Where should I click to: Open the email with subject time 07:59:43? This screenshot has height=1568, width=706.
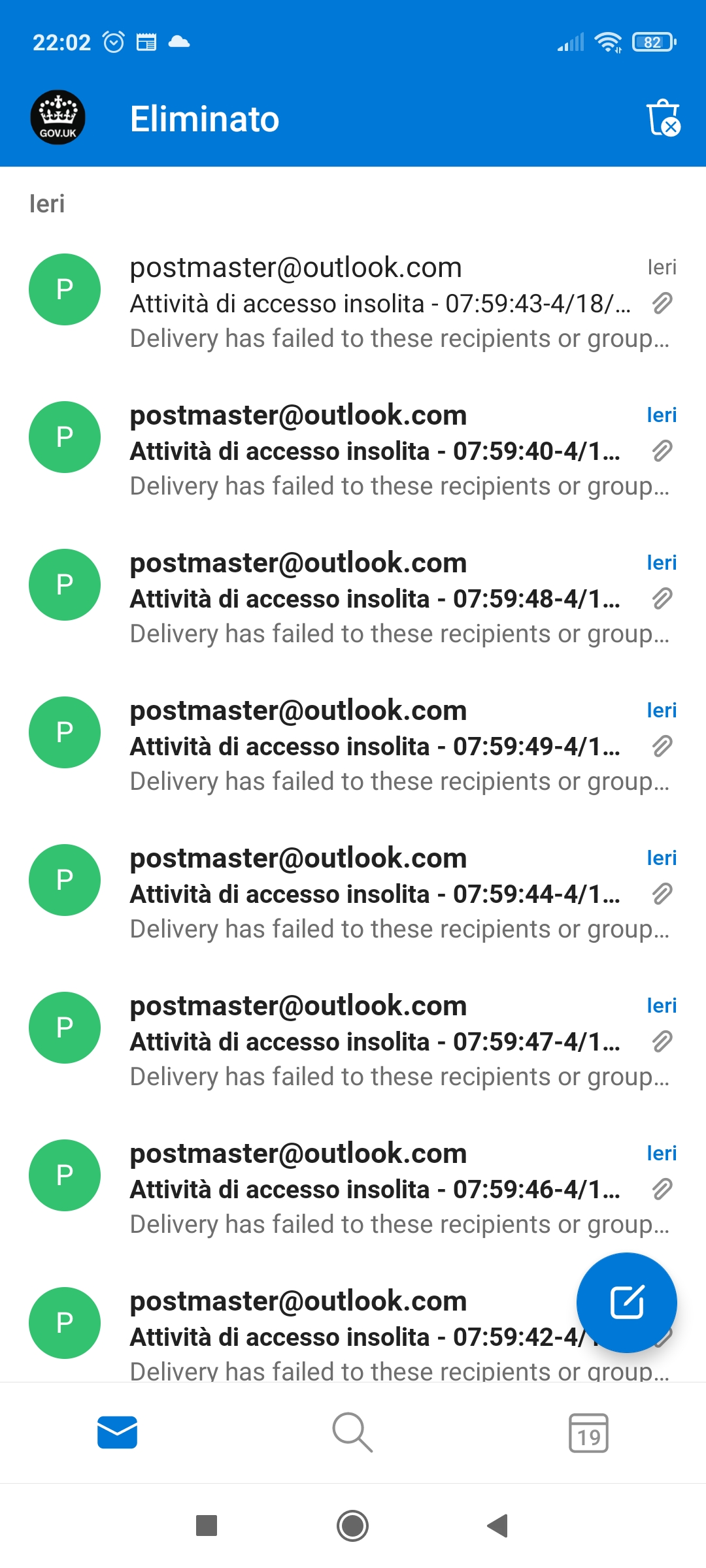(379, 303)
